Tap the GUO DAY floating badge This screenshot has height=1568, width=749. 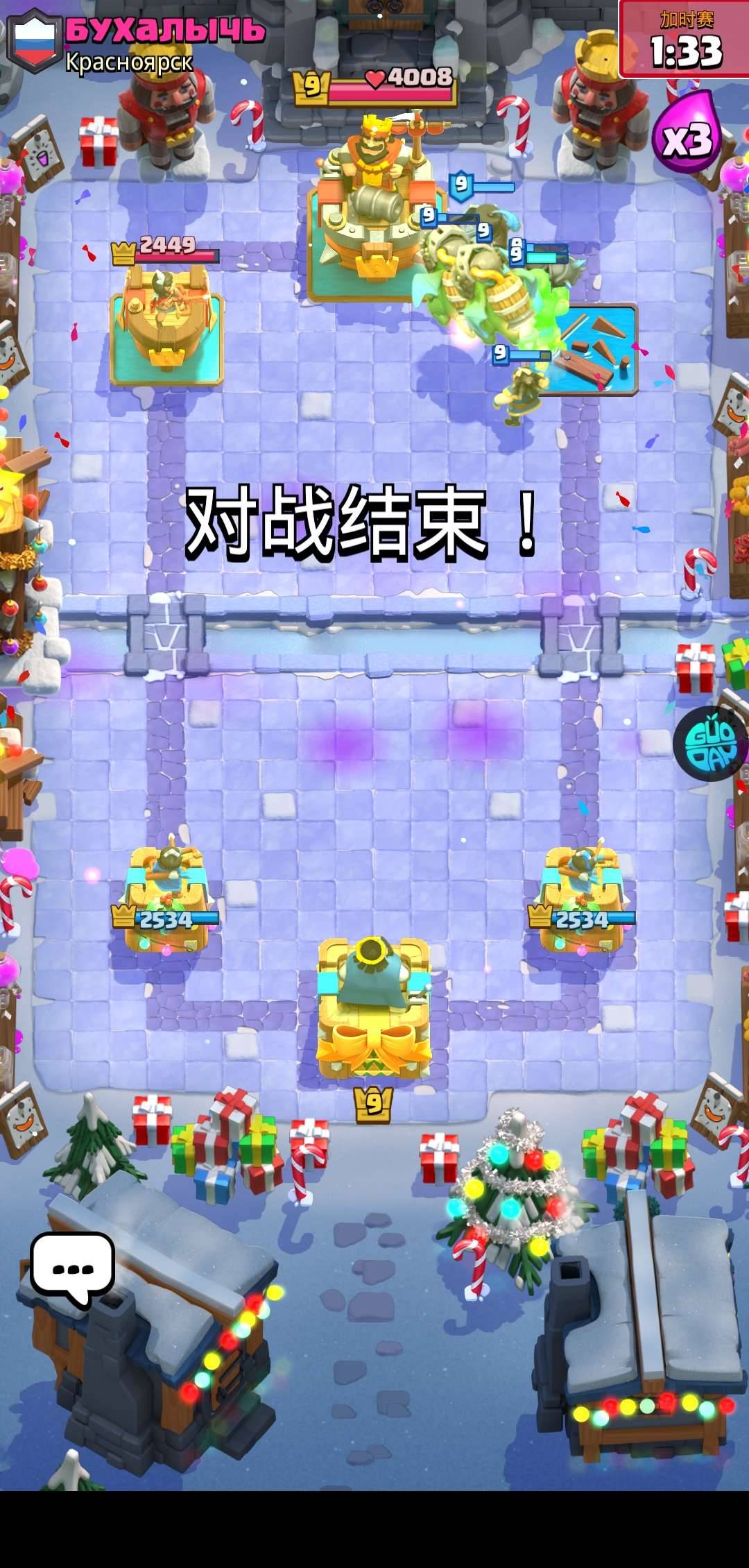coord(710,743)
